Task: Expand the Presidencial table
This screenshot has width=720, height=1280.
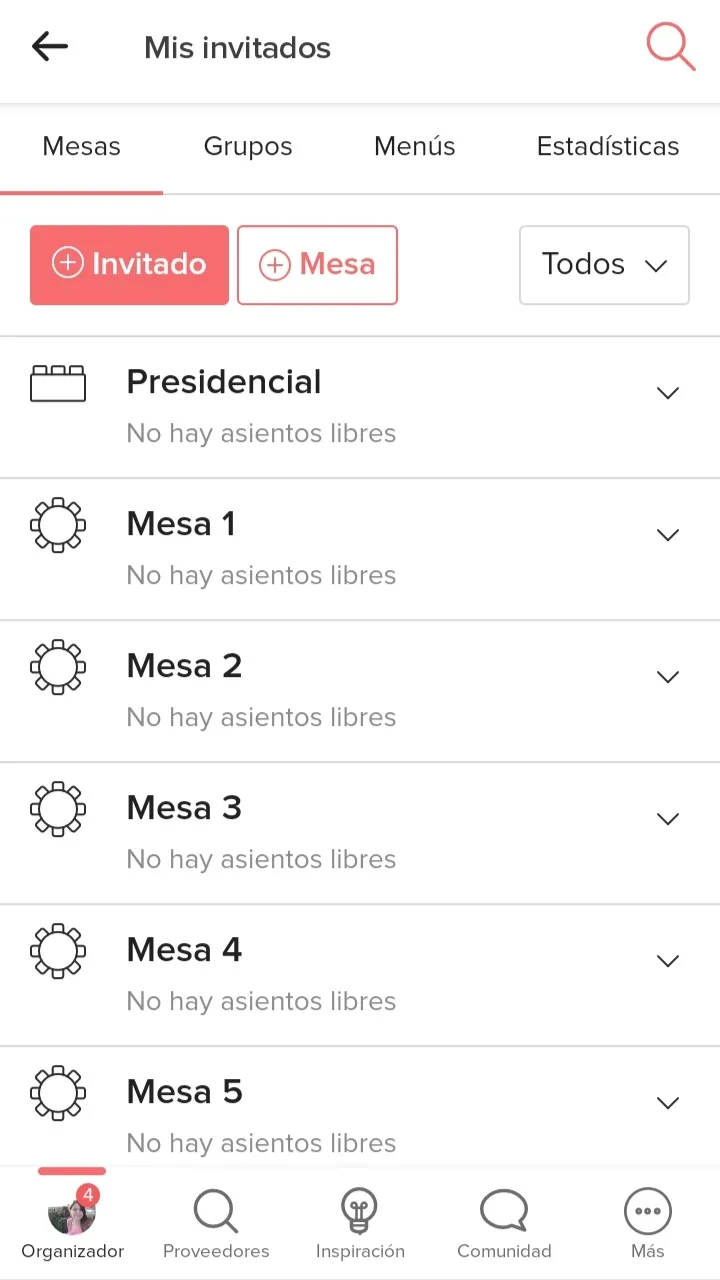Action: click(668, 393)
